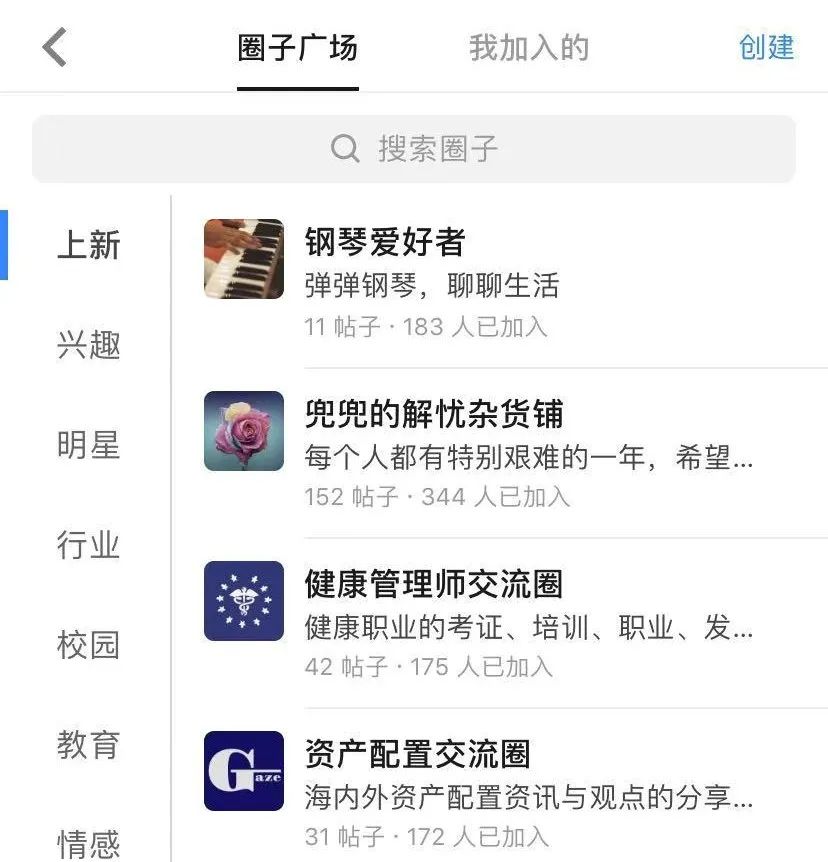Select the 圈子广场 tab
828x862 pixels.
click(297, 47)
